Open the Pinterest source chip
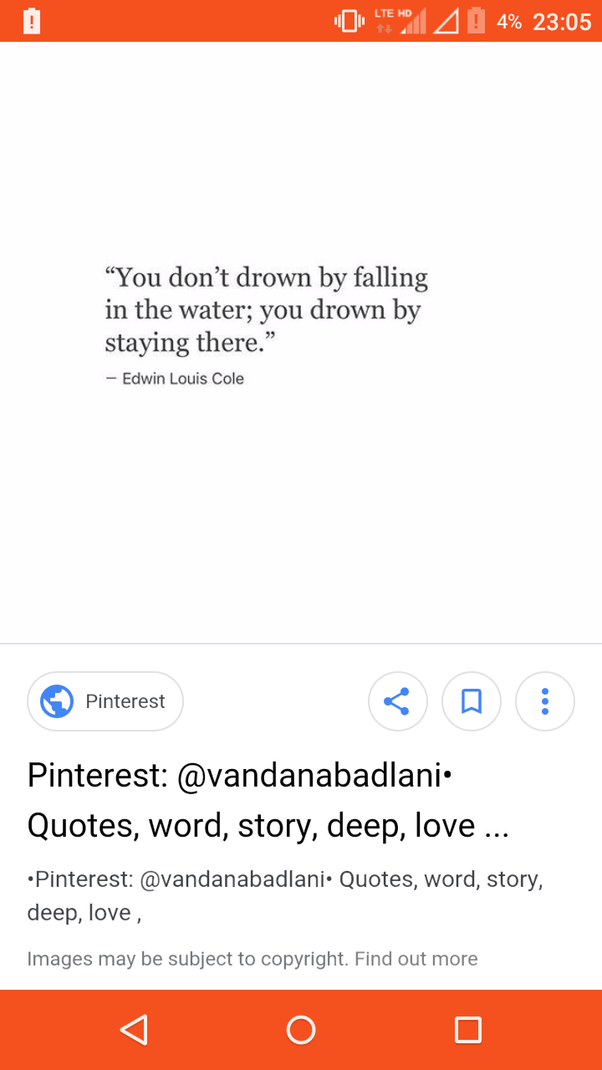This screenshot has height=1070, width=602. (105, 701)
